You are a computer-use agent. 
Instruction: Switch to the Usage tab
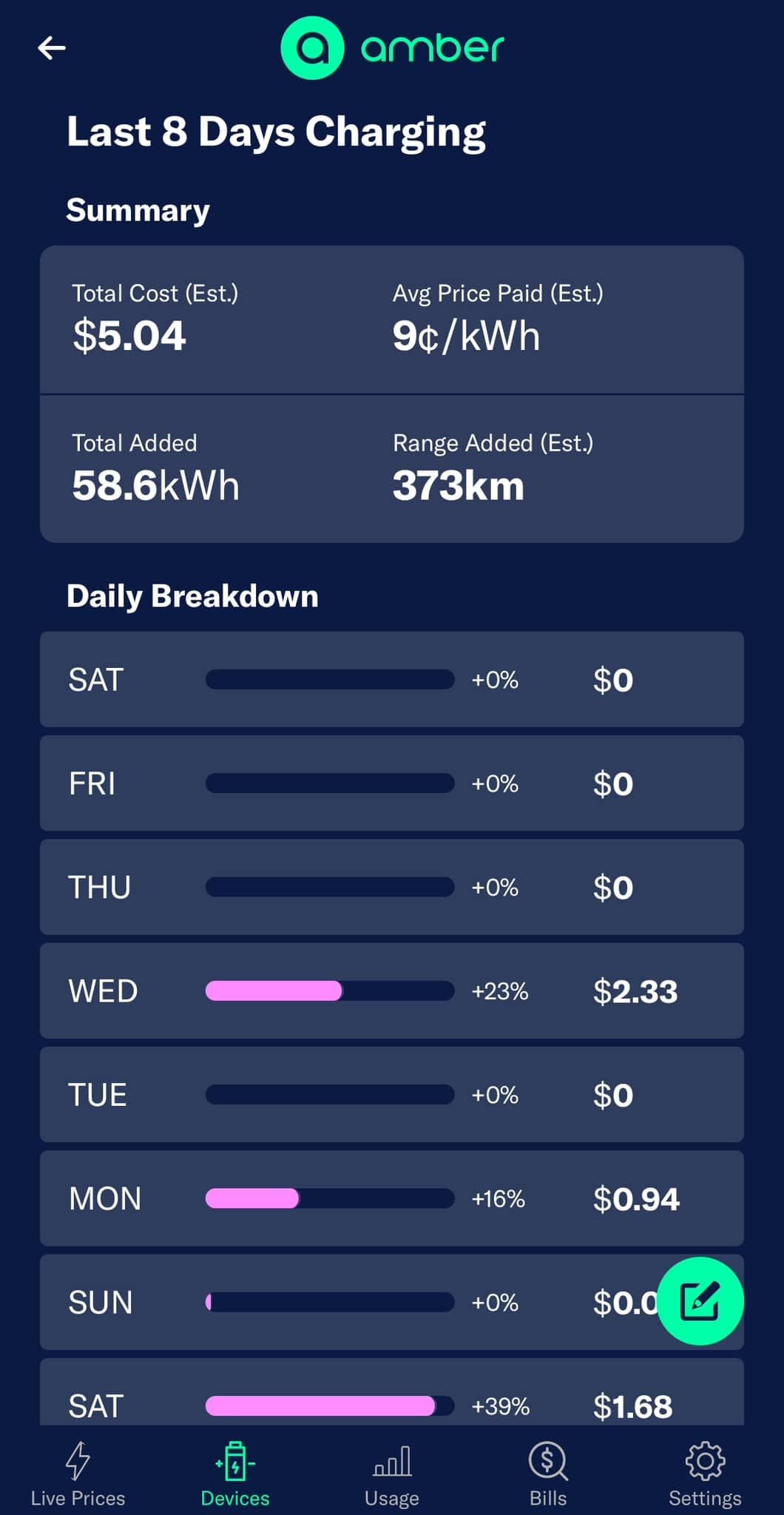[392, 1474]
